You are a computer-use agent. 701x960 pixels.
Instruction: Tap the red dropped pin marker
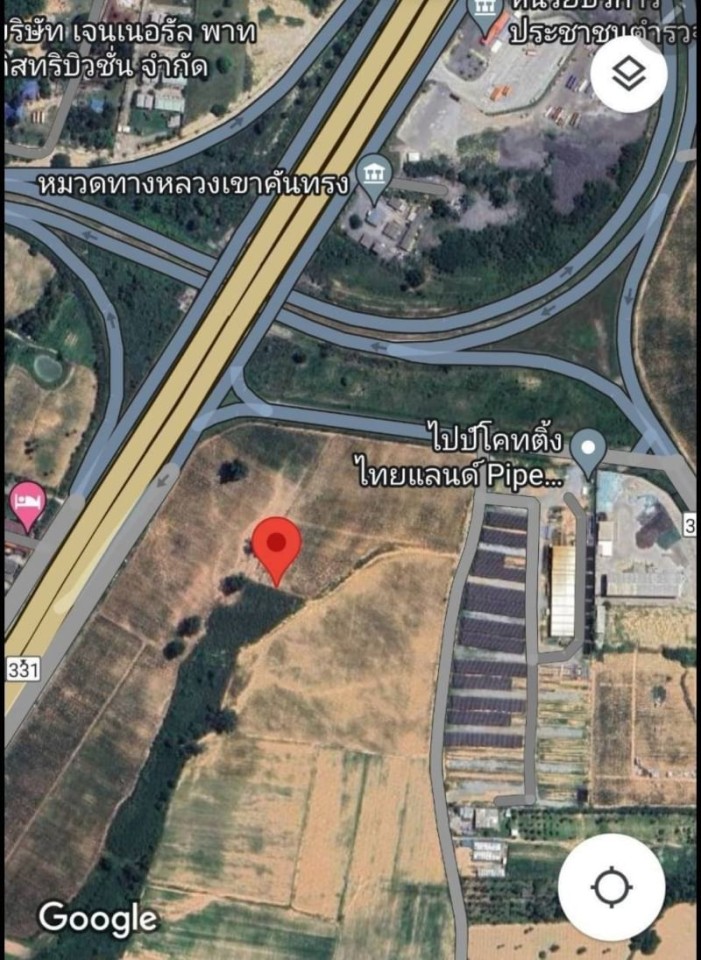click(x=277, y=547)
